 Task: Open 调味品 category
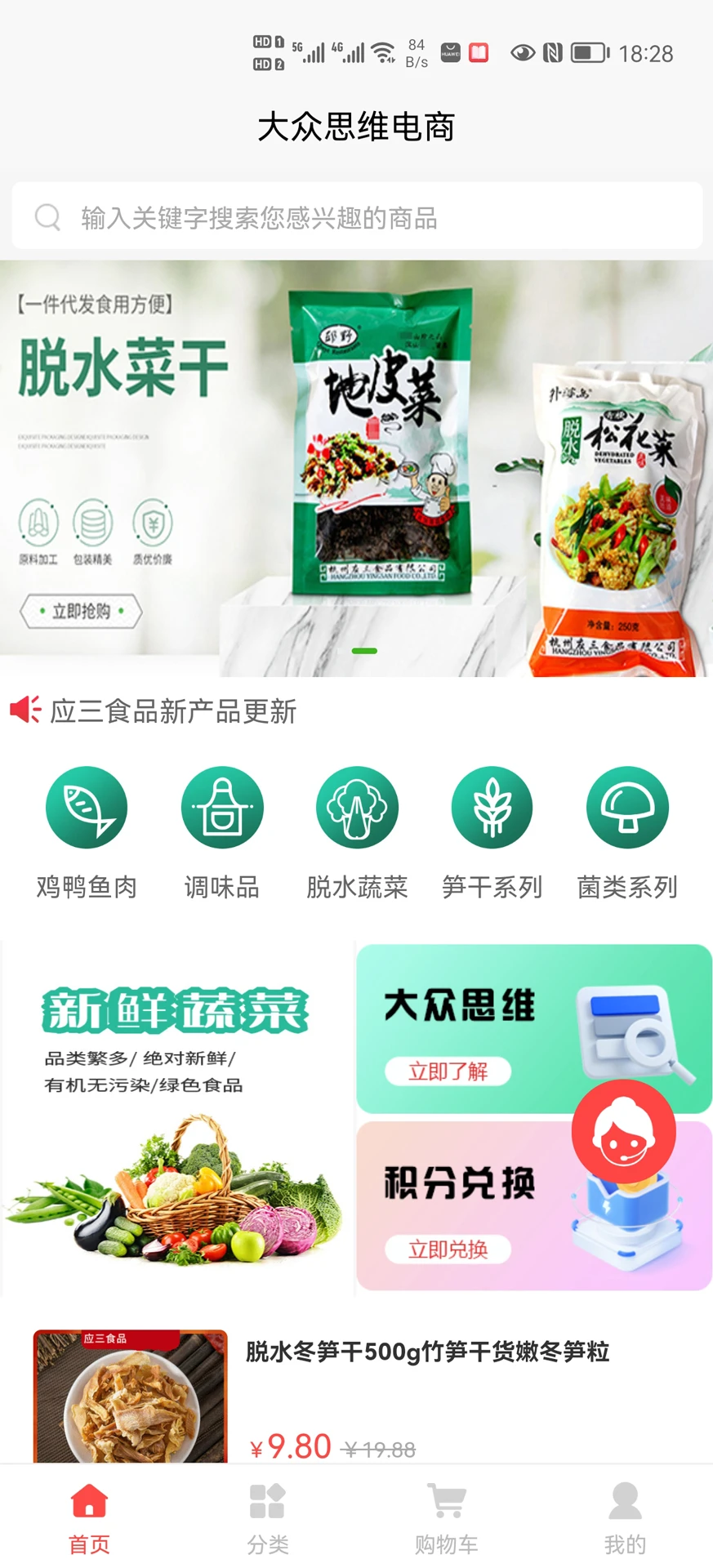[x=221, y=831]
